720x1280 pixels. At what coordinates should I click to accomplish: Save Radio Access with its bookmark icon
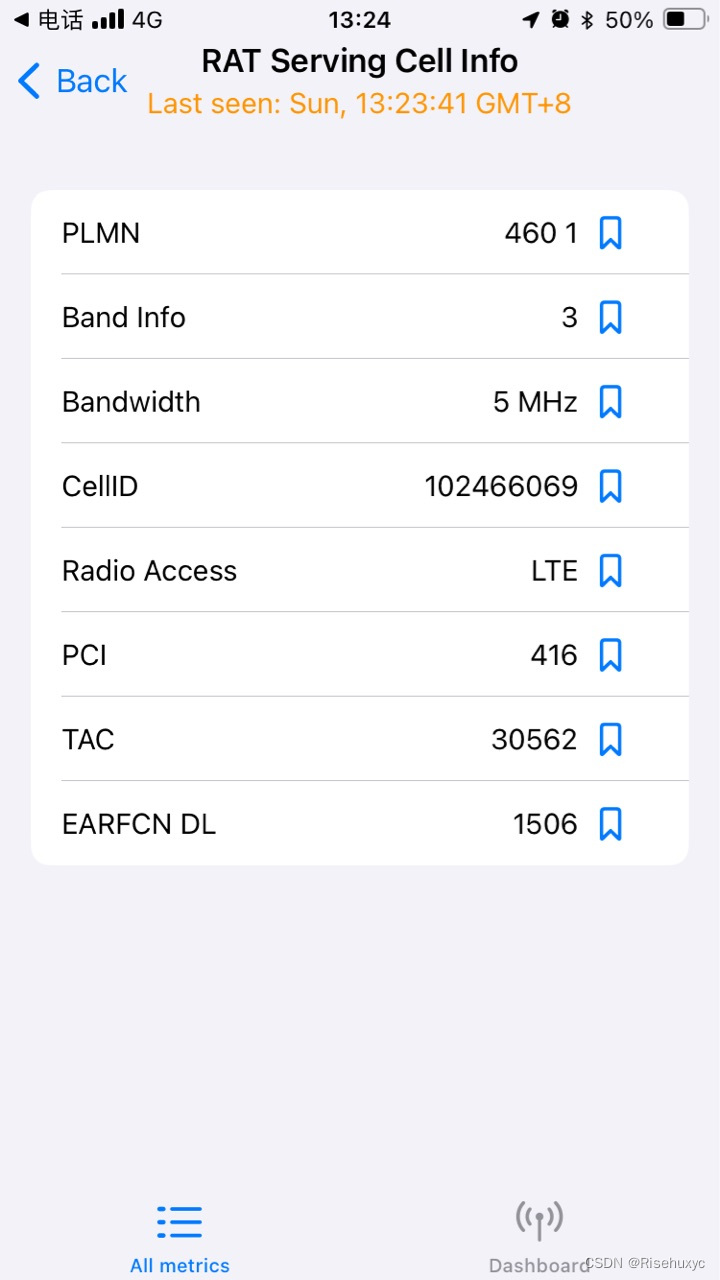click(x=610, y=571)
